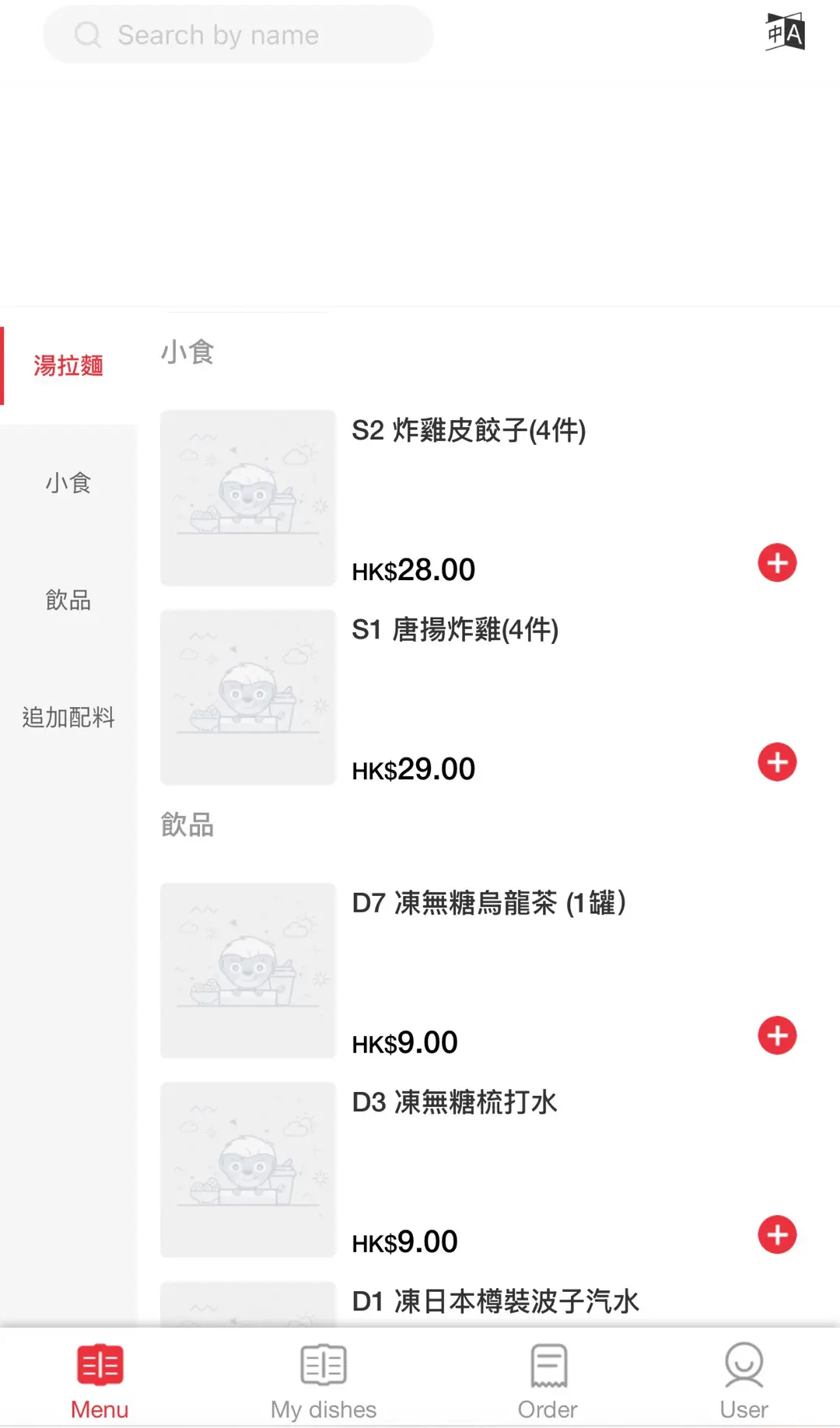Open the User tab
Screen dimensions: 840x1428
[744, 1381]
